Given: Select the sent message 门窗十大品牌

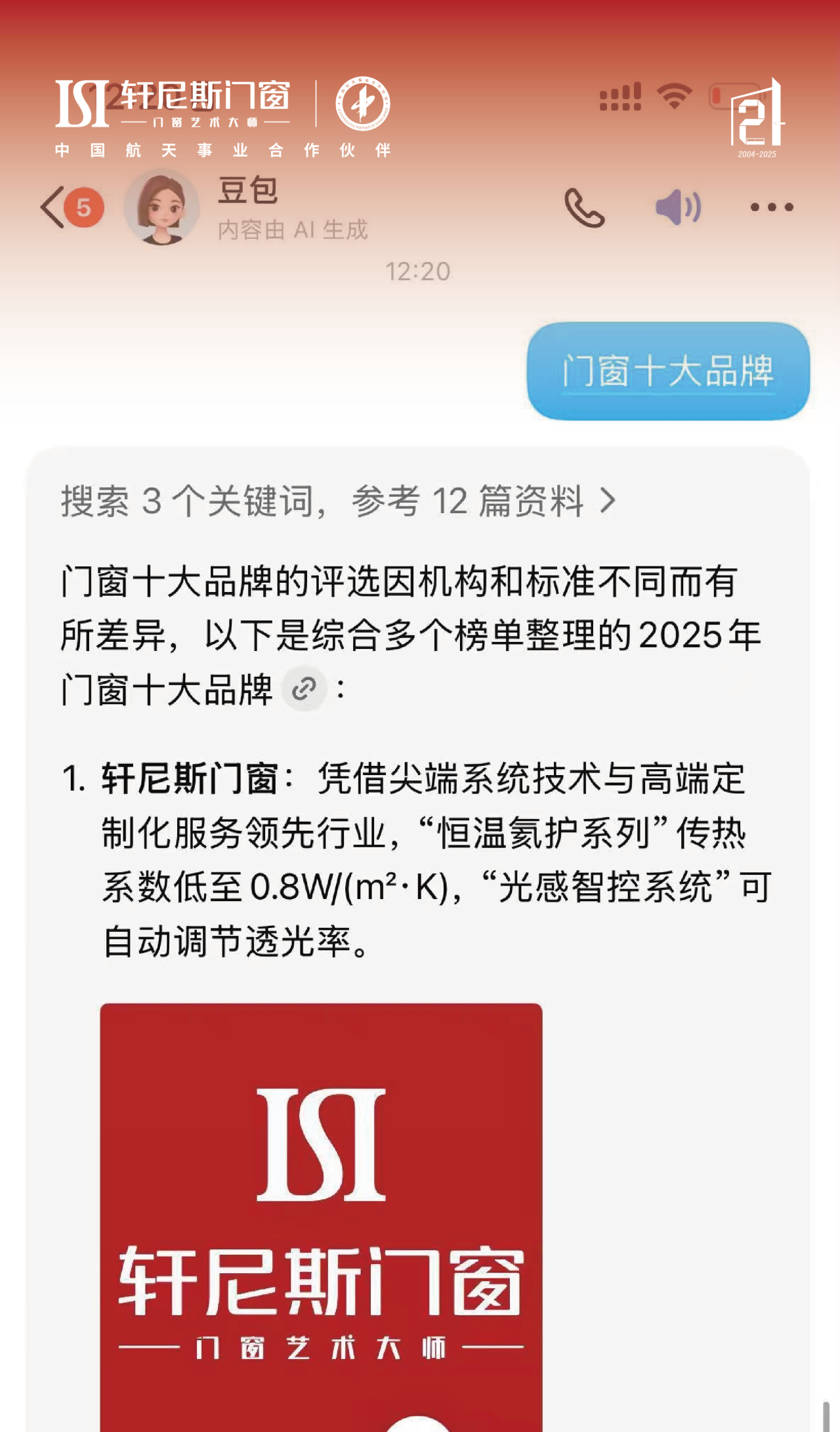Looking at the screenshot, I should coord(667,371).
